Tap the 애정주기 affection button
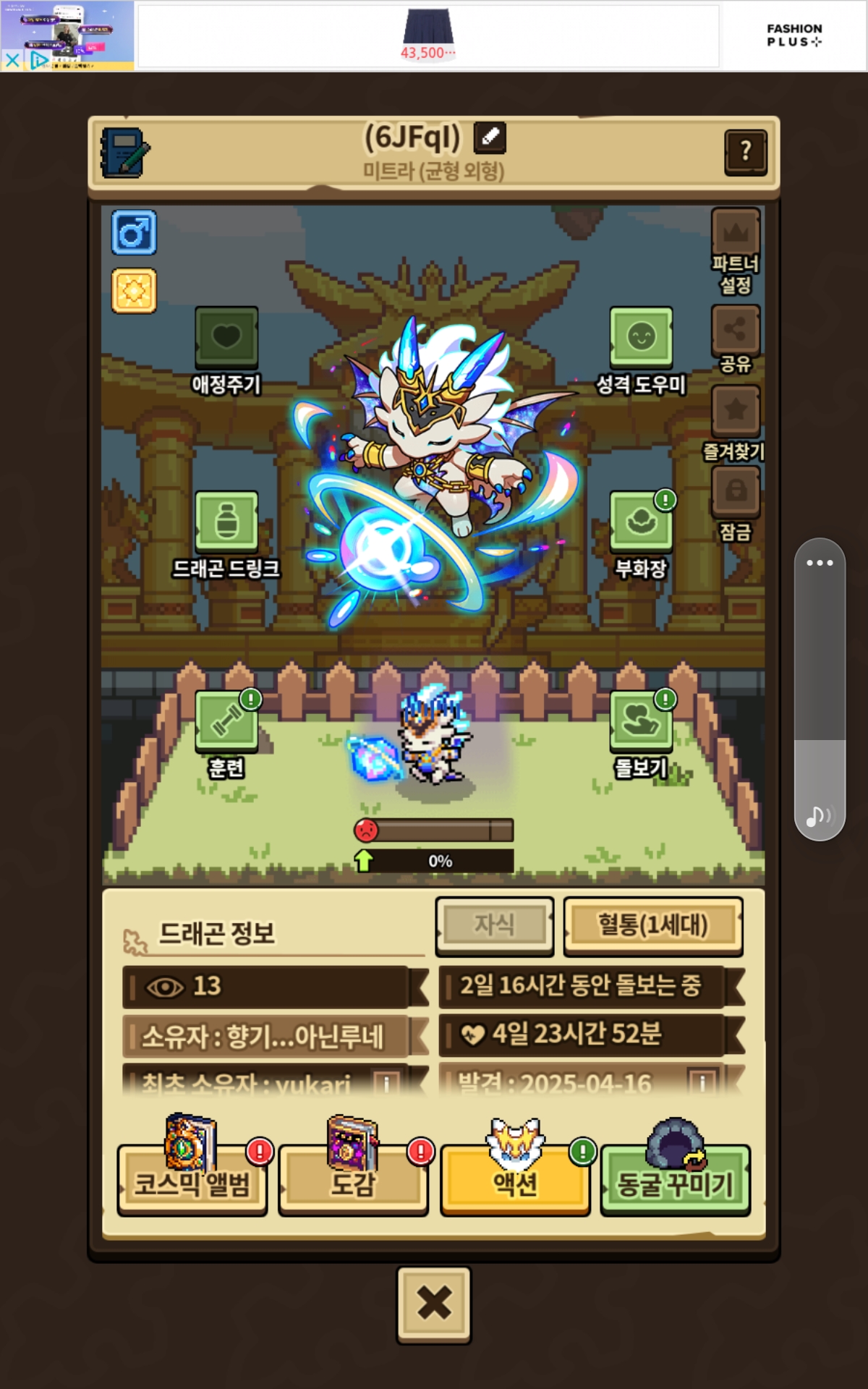 click(226, 337)
